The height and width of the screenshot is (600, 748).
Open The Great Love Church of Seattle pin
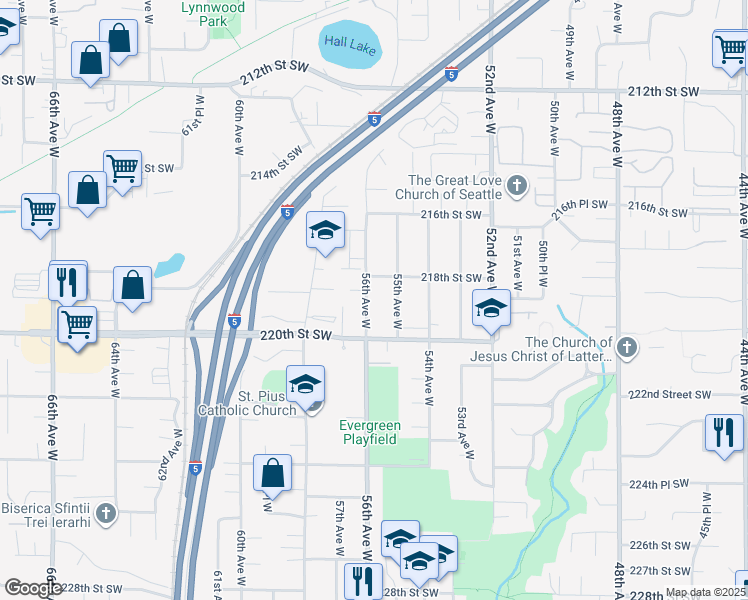517,186
